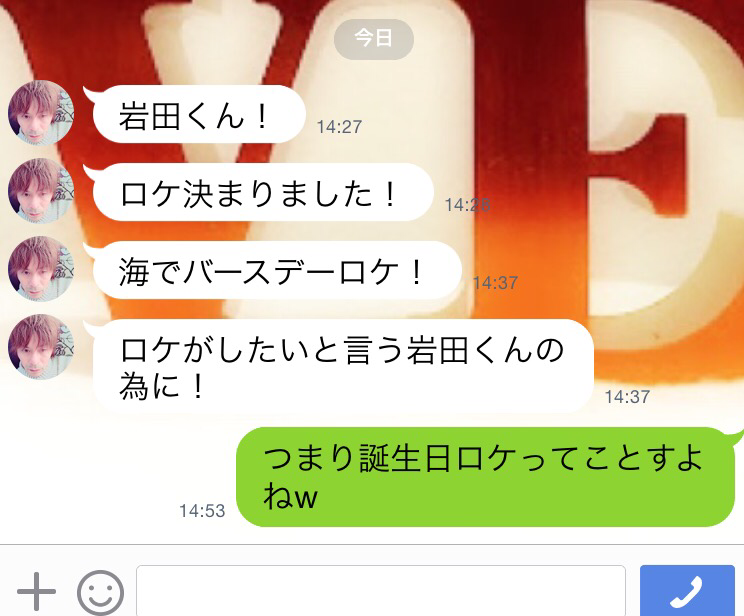Open sender's profile picture beside 岩田くん!
The width and height of the screenshot is (744, 616).
point(41,113)
